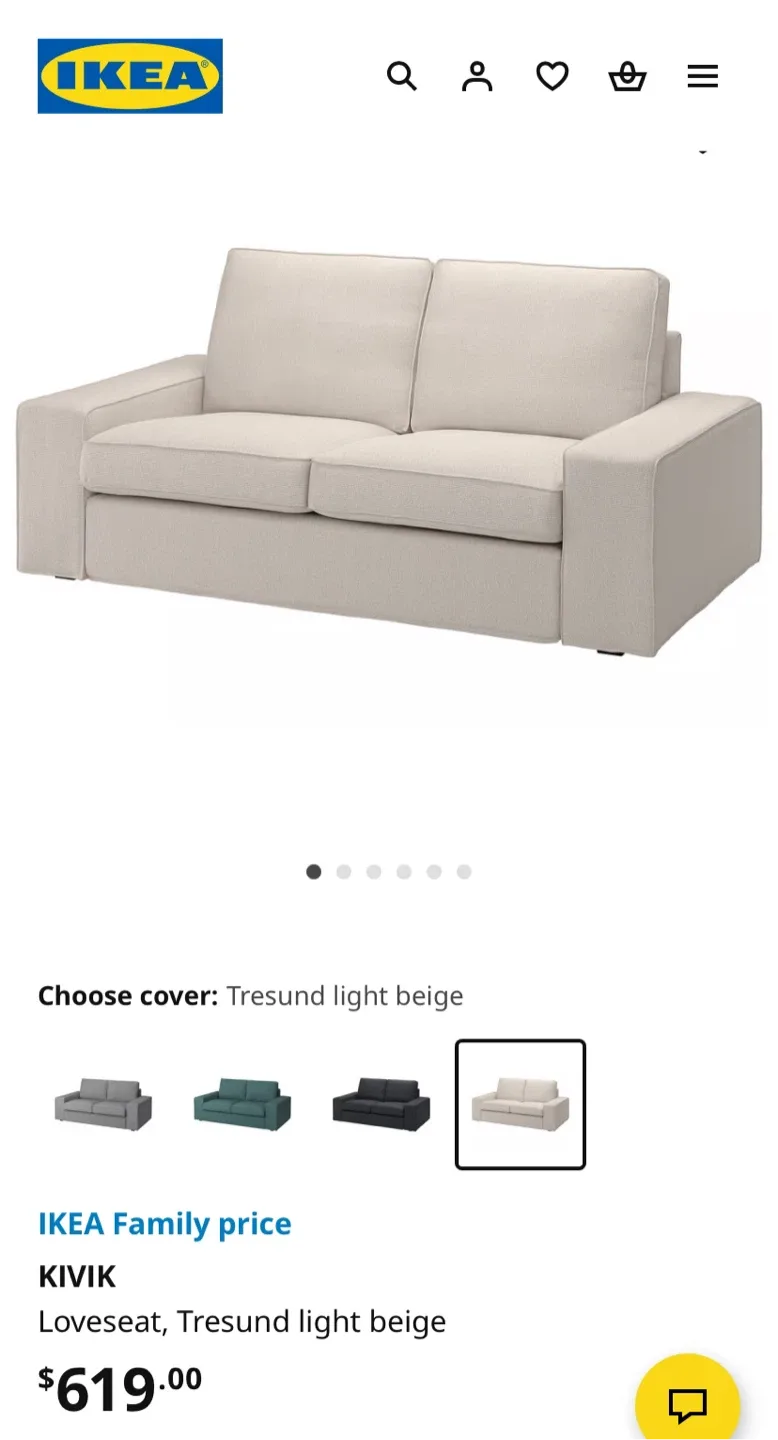Enlarge the main loveseat product photo

(x=389, y=450)
